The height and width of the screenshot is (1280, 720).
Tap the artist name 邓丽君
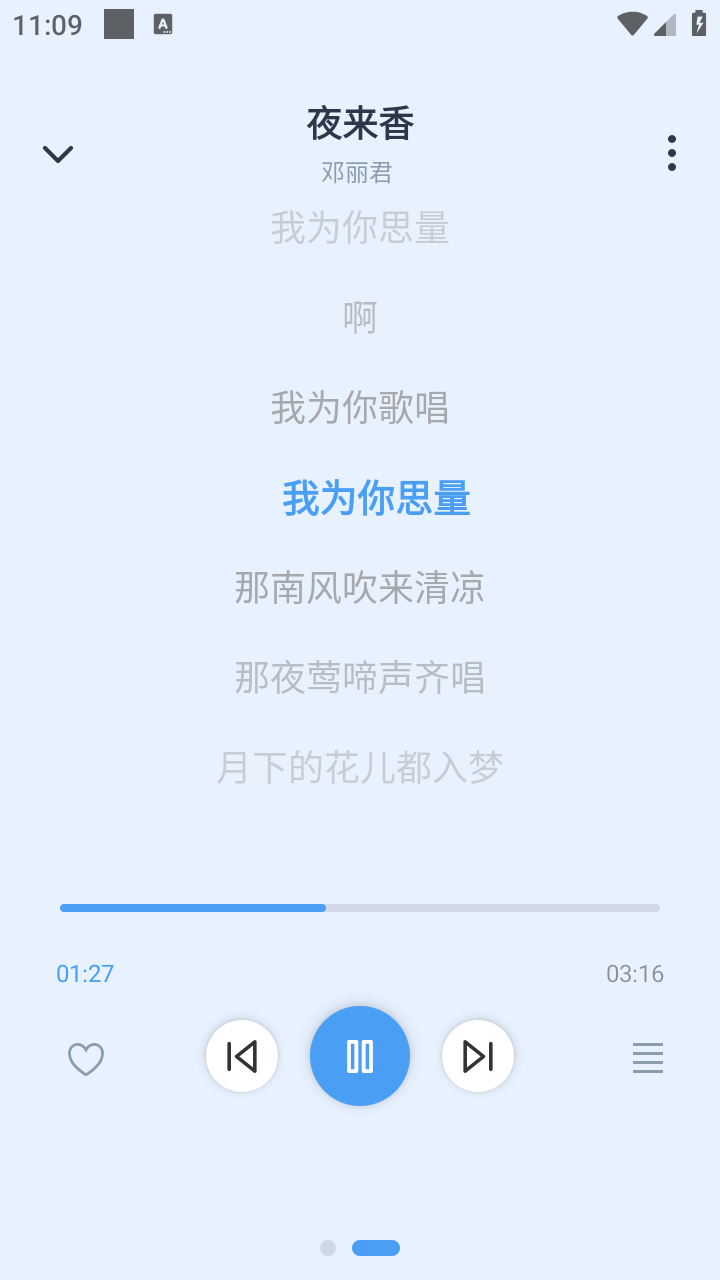360,172
